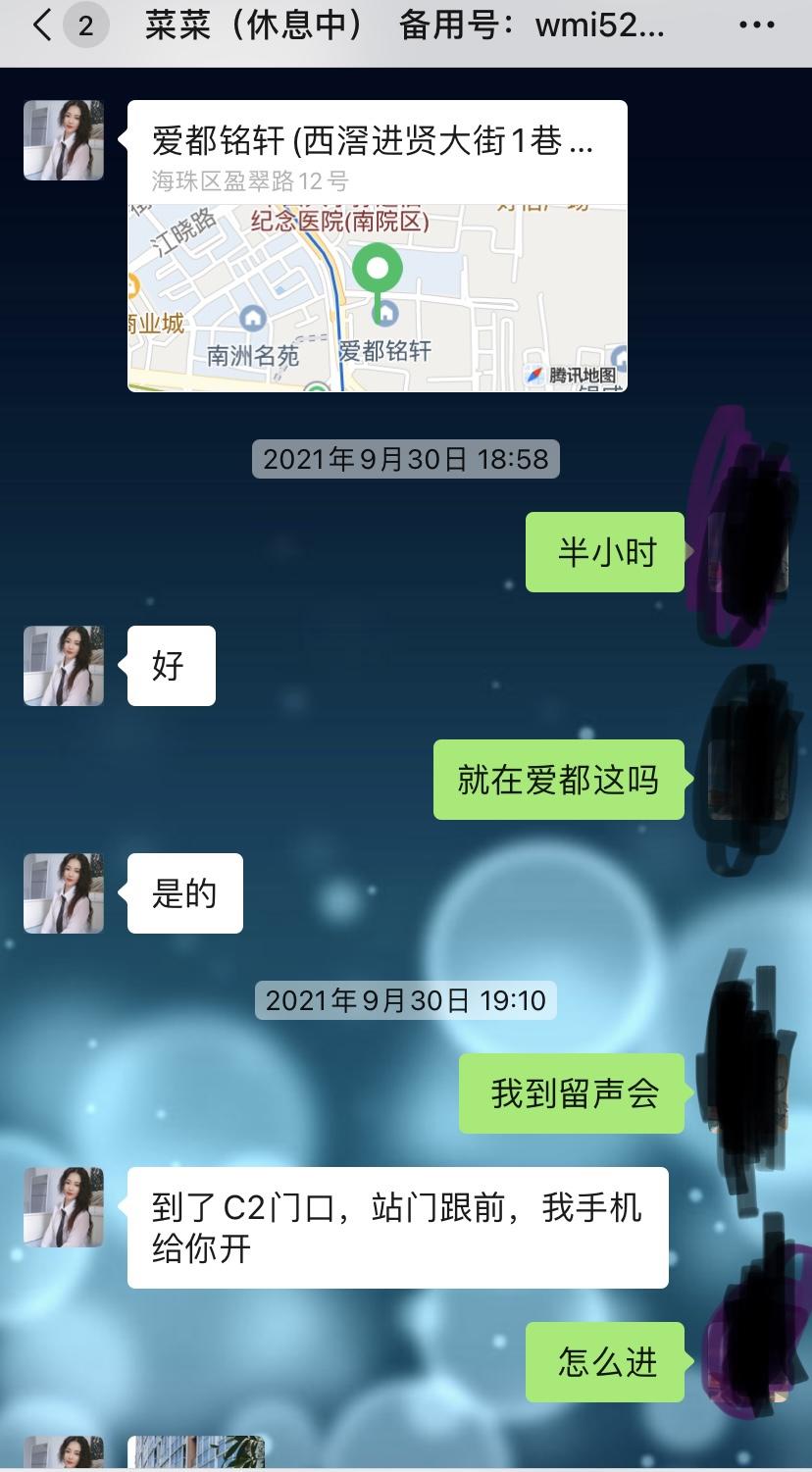Open the image message at the bottom
Screen dimensions: 812x1472
click(195, 1452)
